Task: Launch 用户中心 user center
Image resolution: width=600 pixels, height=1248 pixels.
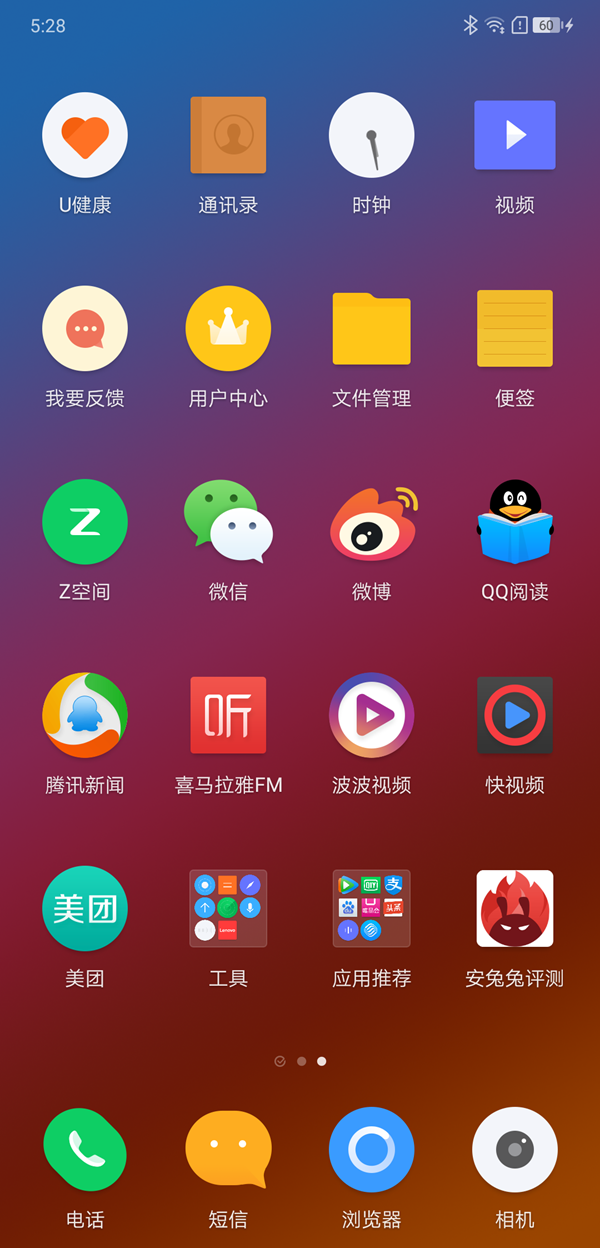Action: pyautogui.click(x=228, y=329)
